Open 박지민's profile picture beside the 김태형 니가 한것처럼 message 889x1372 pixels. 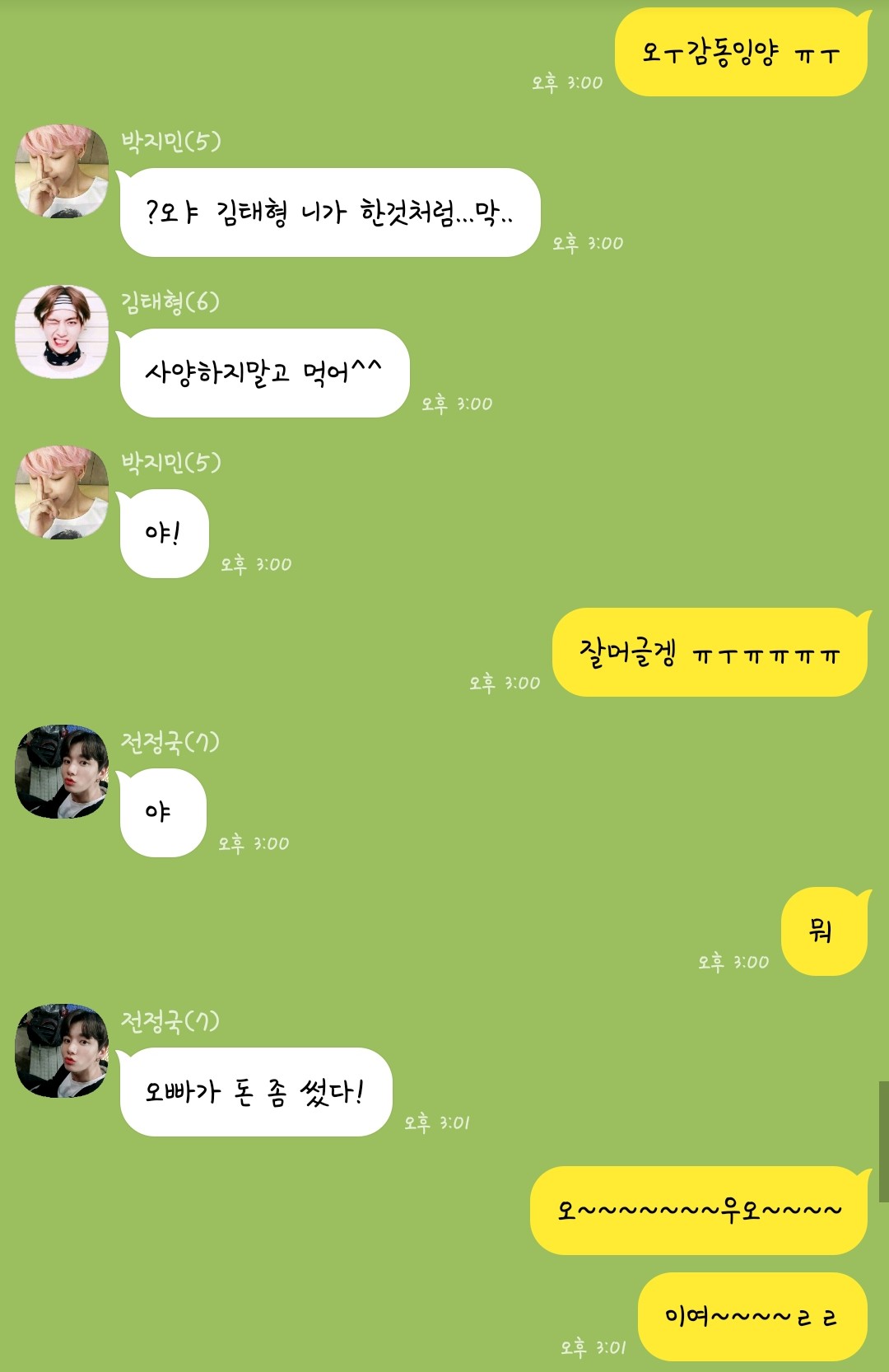tap(62, 171)
